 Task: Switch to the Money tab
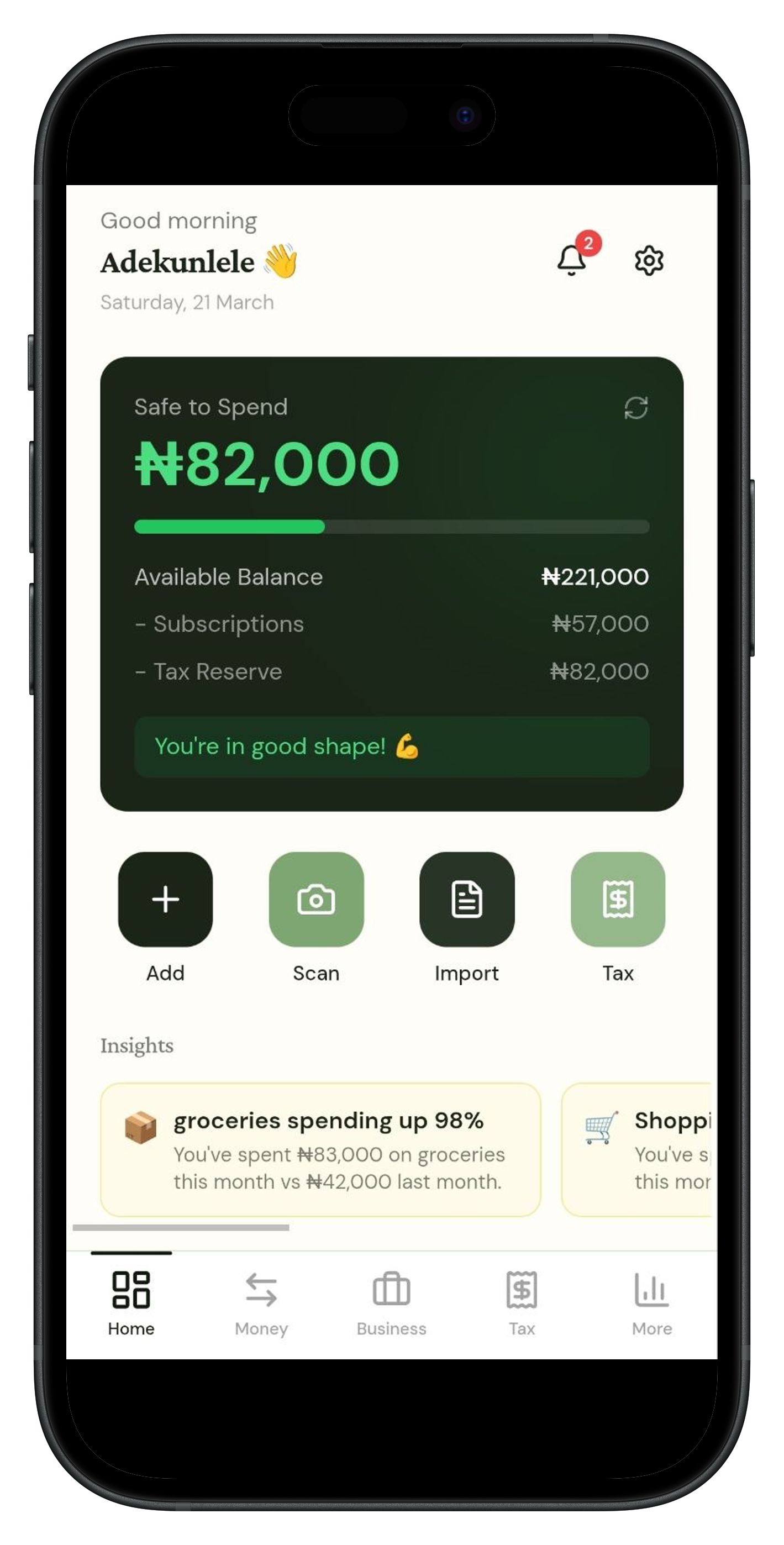coord(261,1302)
